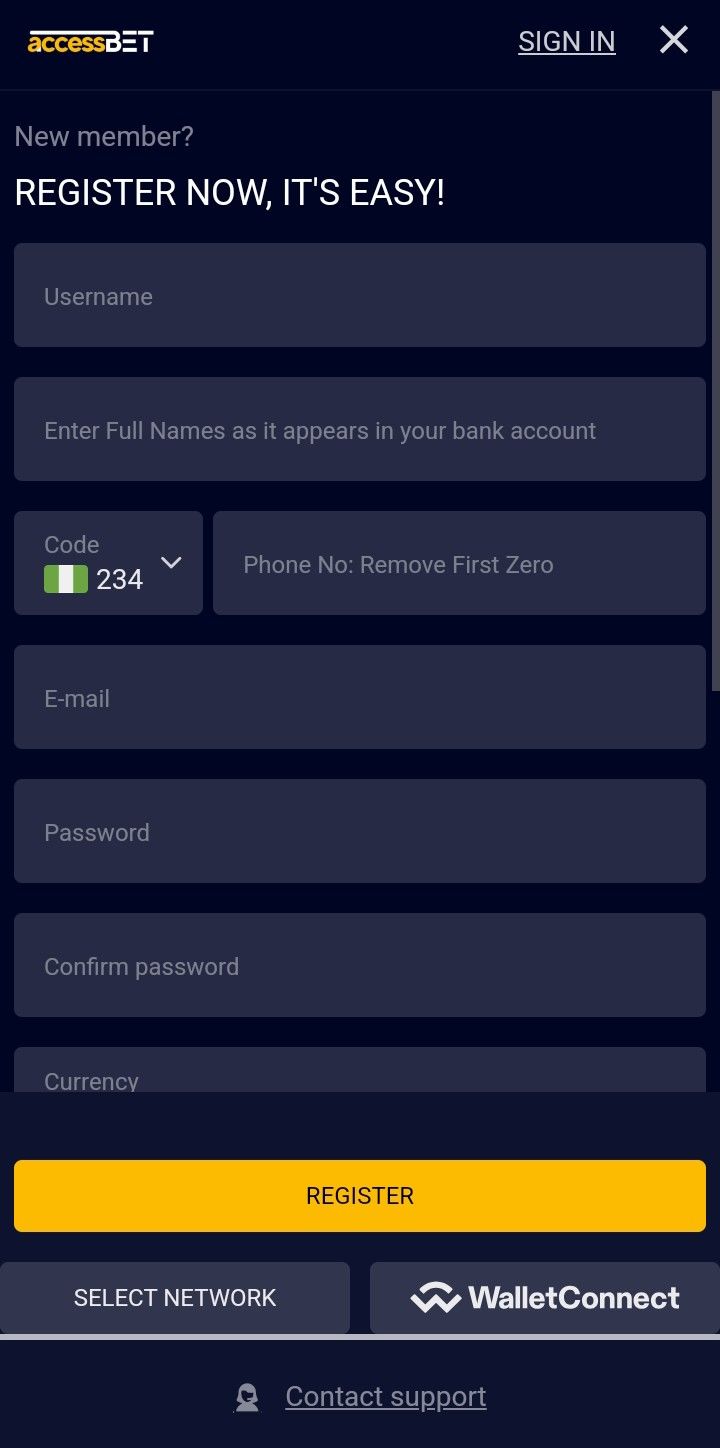Screen dimensions: 720x1448
Task: Connect using WalletConnect
Action: click(545, 1298)
